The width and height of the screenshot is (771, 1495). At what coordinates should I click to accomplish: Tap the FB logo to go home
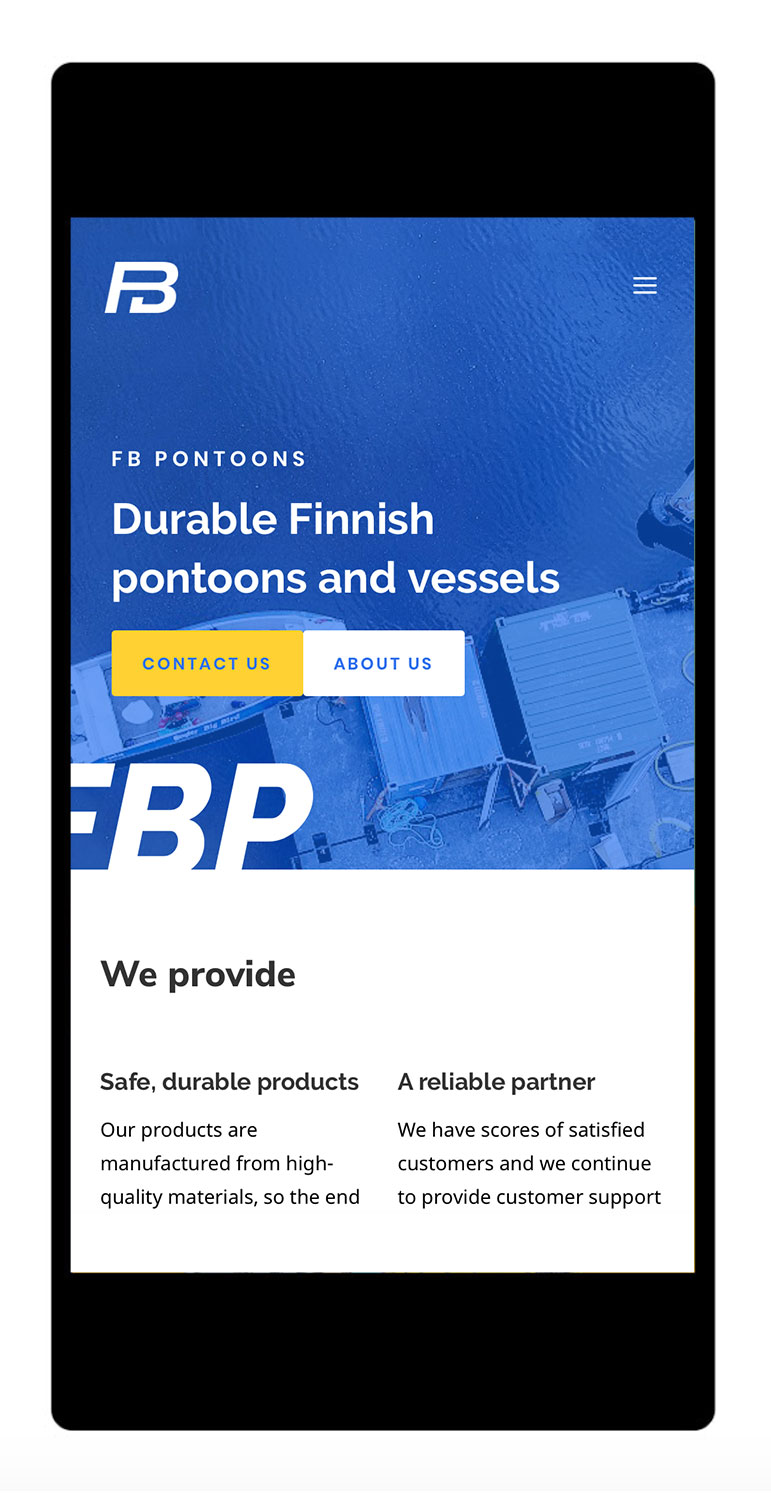point(142,288)
